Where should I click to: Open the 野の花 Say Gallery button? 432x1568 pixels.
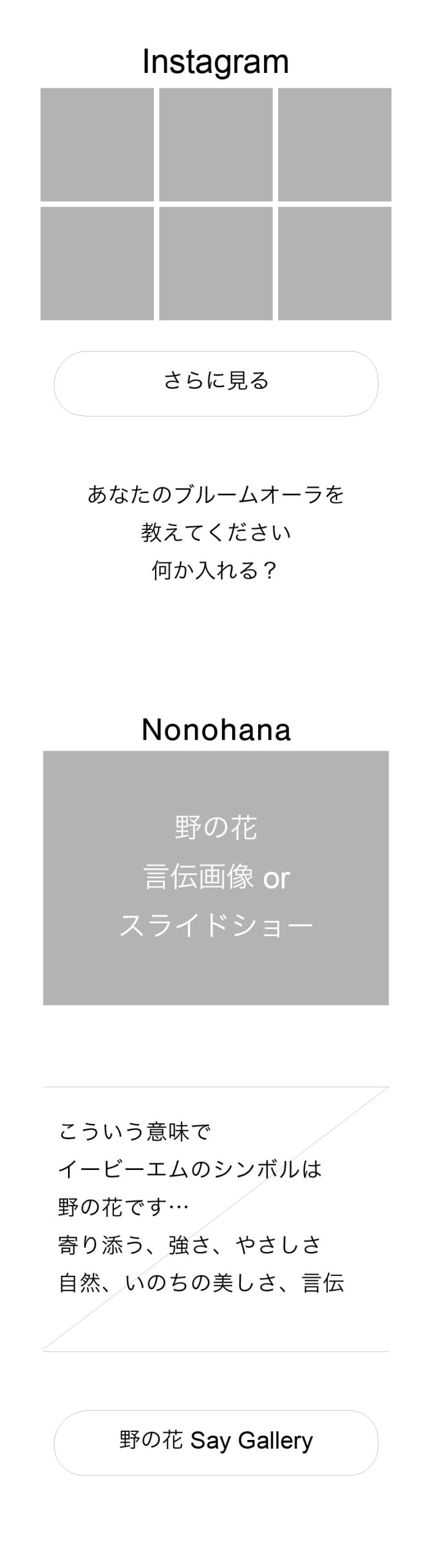click(x=216, y=1442)
